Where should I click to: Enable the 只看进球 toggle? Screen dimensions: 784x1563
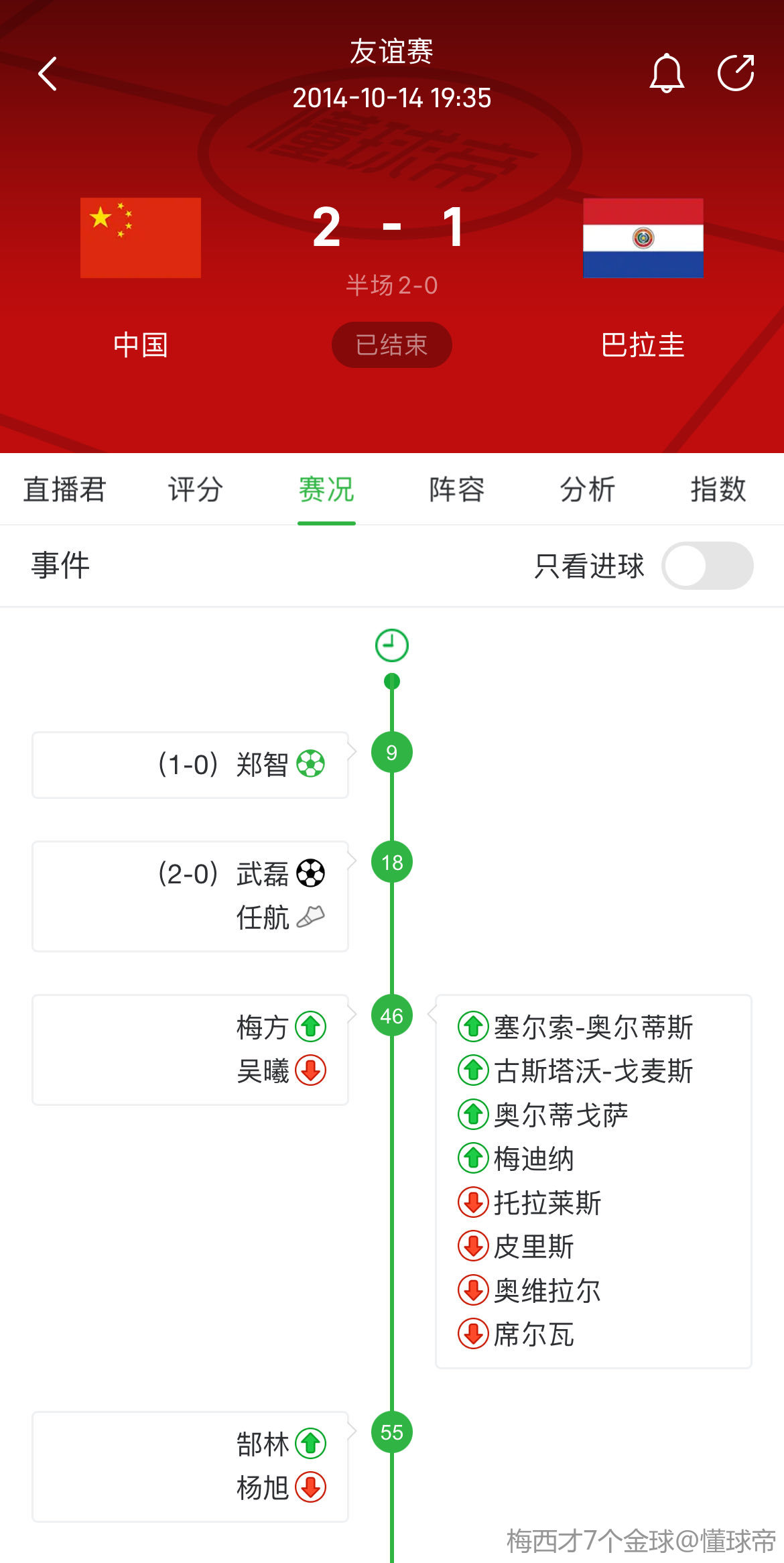coord(707,566)
